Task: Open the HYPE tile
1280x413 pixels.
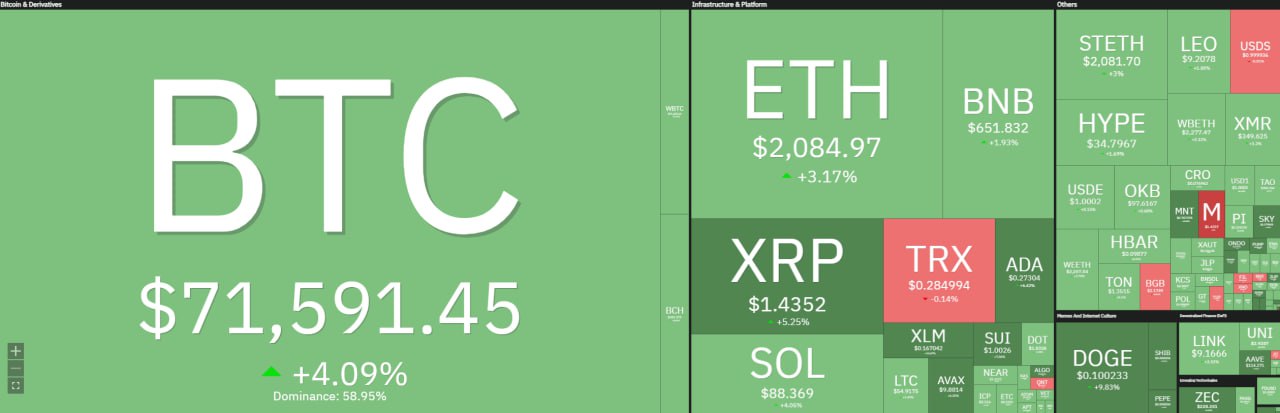Action: tap(1111, 132)
